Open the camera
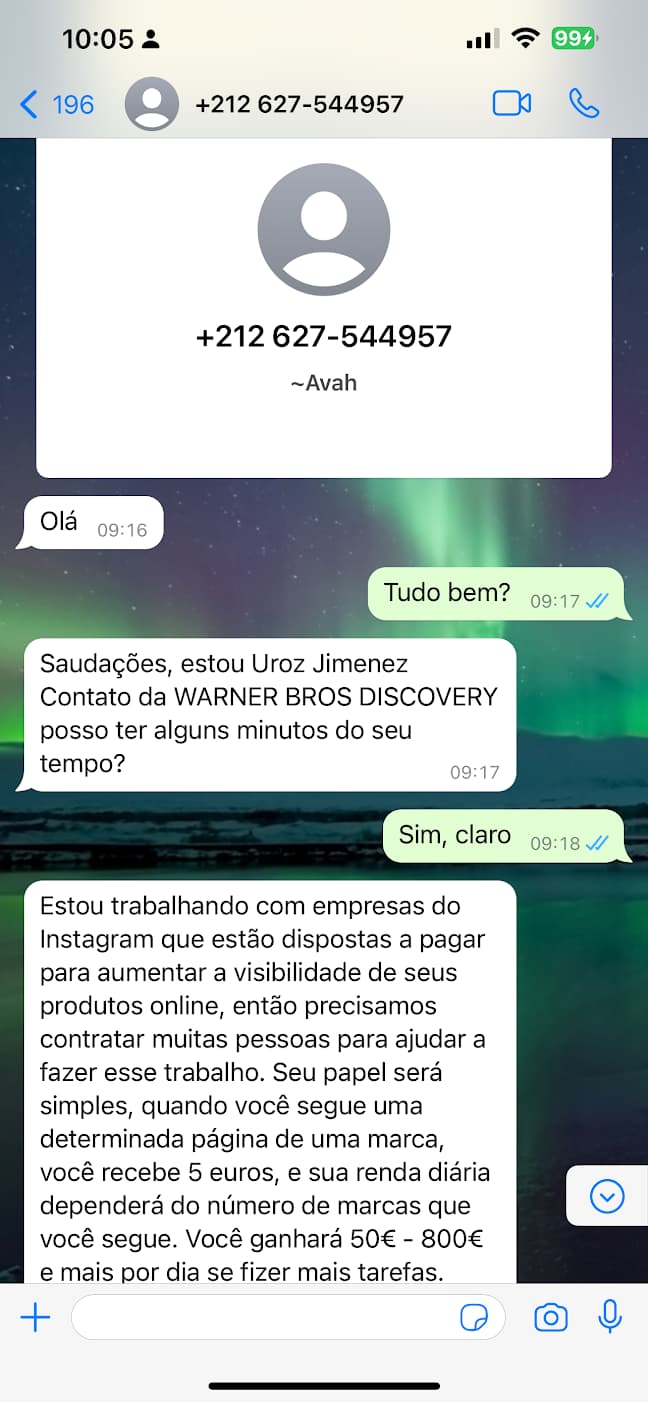The height and width of the screenshot is (1402, 648). tap(550, 1318)
